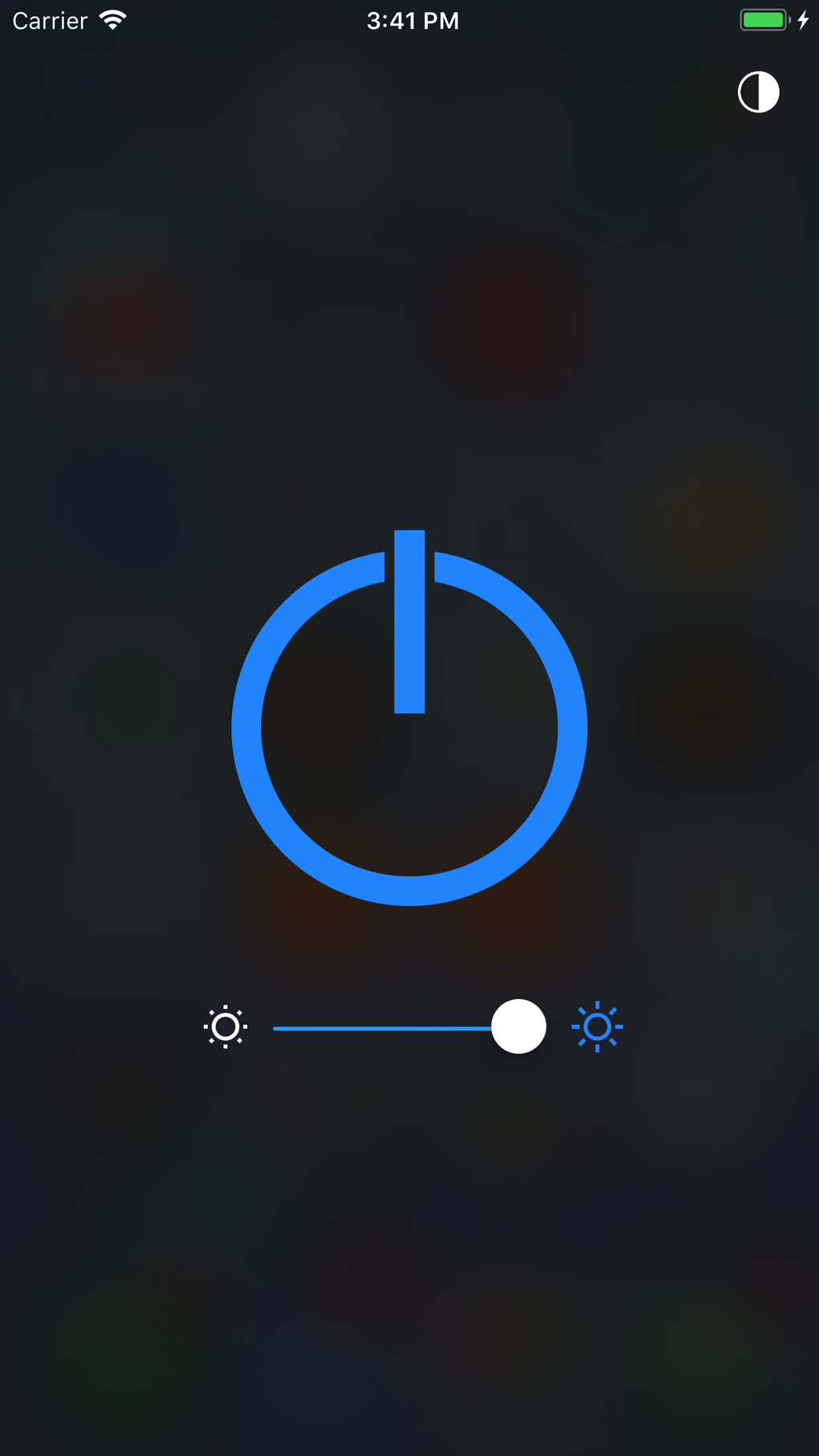Tap the dimmer sun to lower brightness
819x1456 pixels.
[225, 1026]
